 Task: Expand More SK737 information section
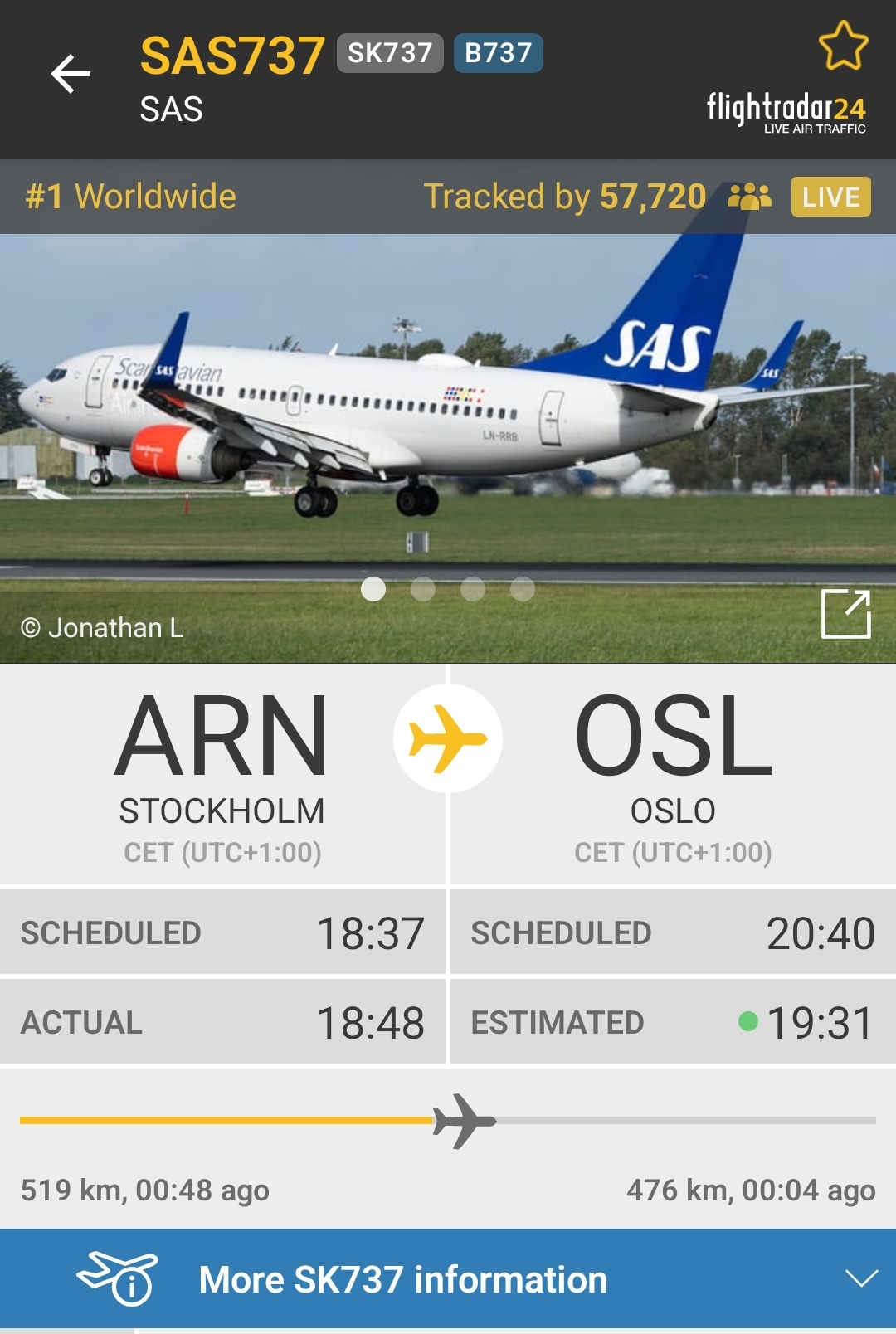tap(402, 1279)
